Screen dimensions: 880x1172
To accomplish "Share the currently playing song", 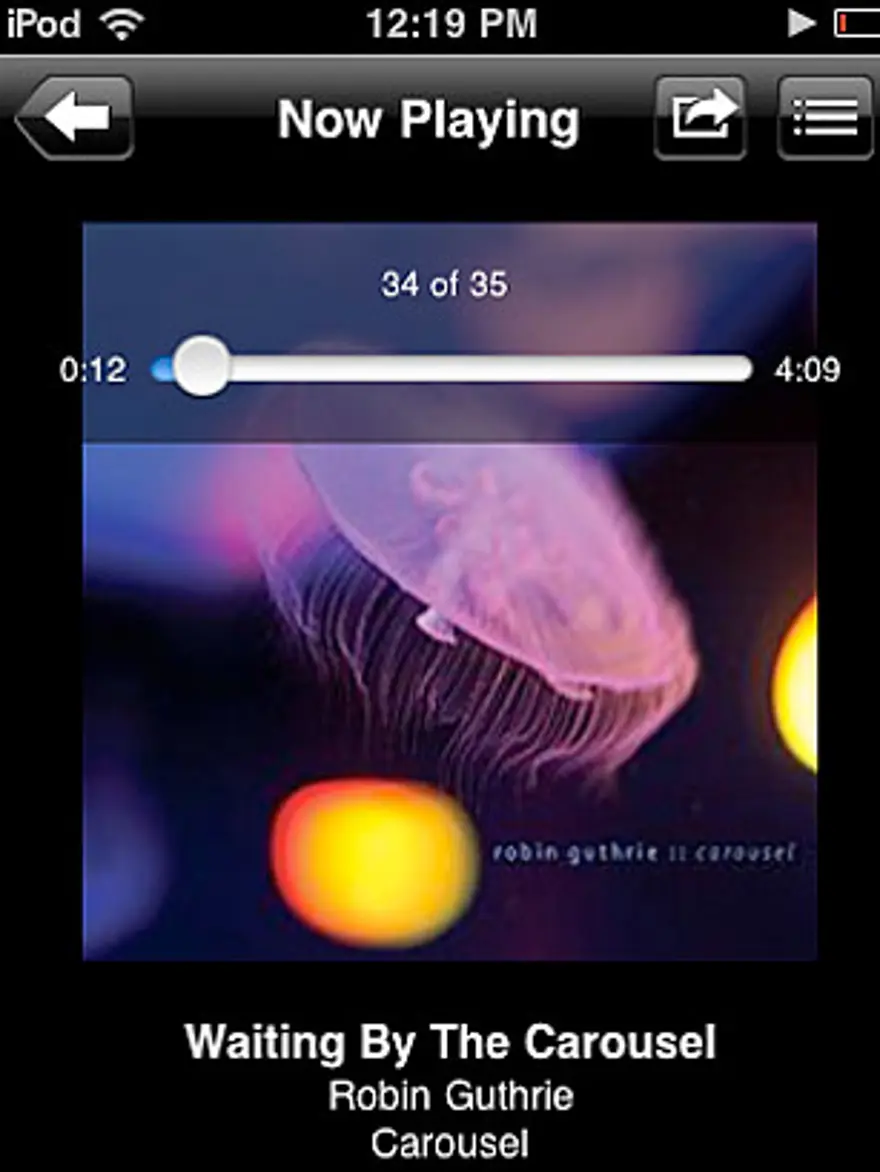I will [700, 118].
